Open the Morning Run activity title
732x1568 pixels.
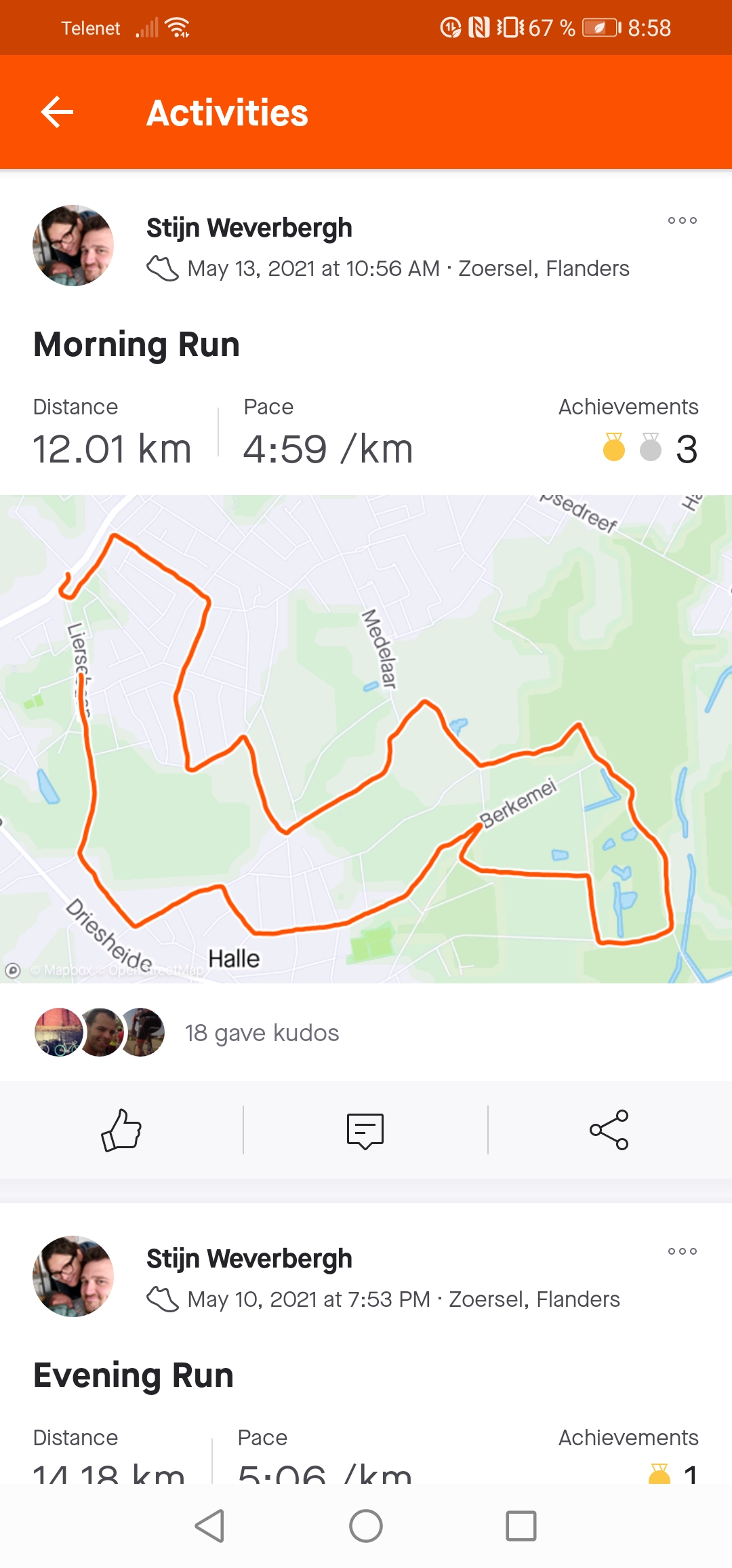(136, 345)
